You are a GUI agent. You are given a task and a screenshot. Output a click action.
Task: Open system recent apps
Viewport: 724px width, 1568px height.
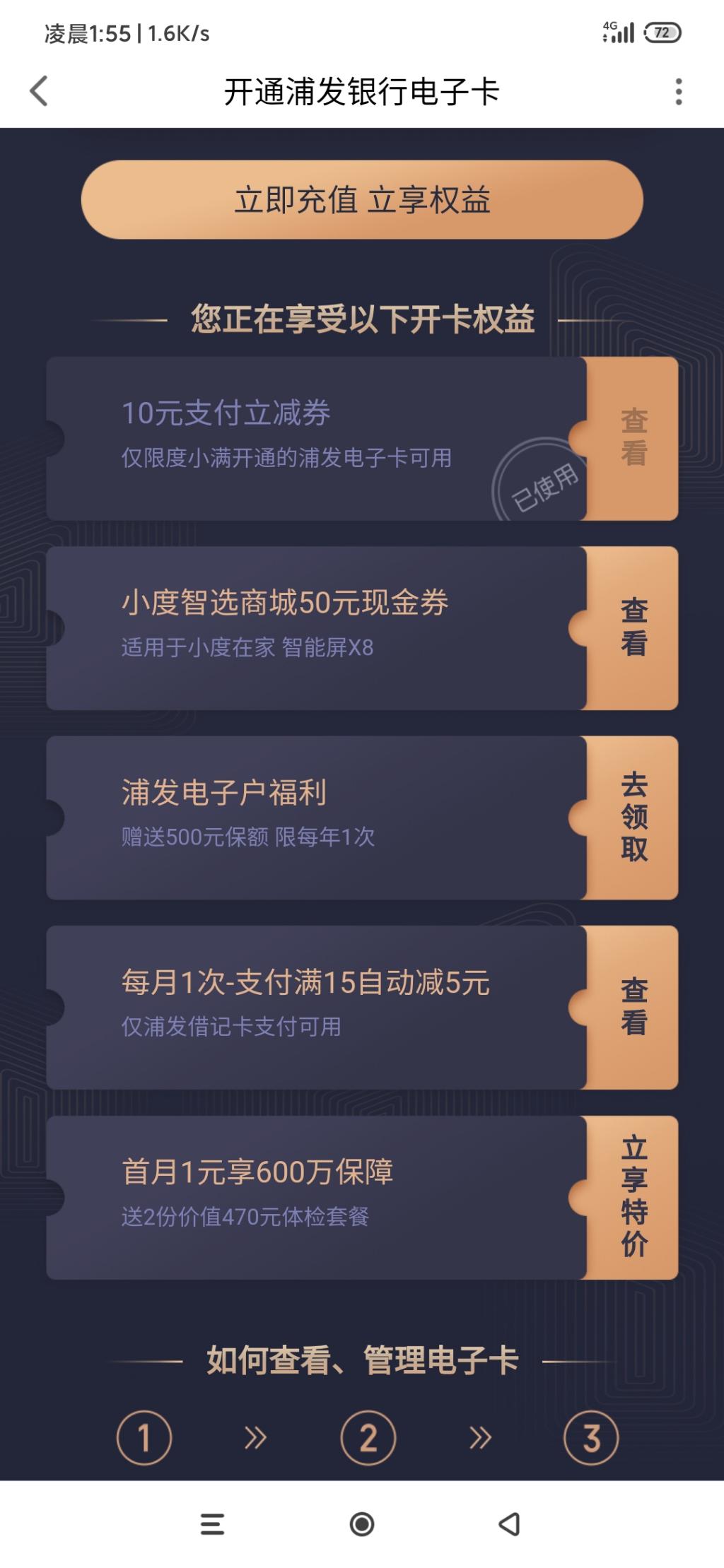coord(212,1524)
